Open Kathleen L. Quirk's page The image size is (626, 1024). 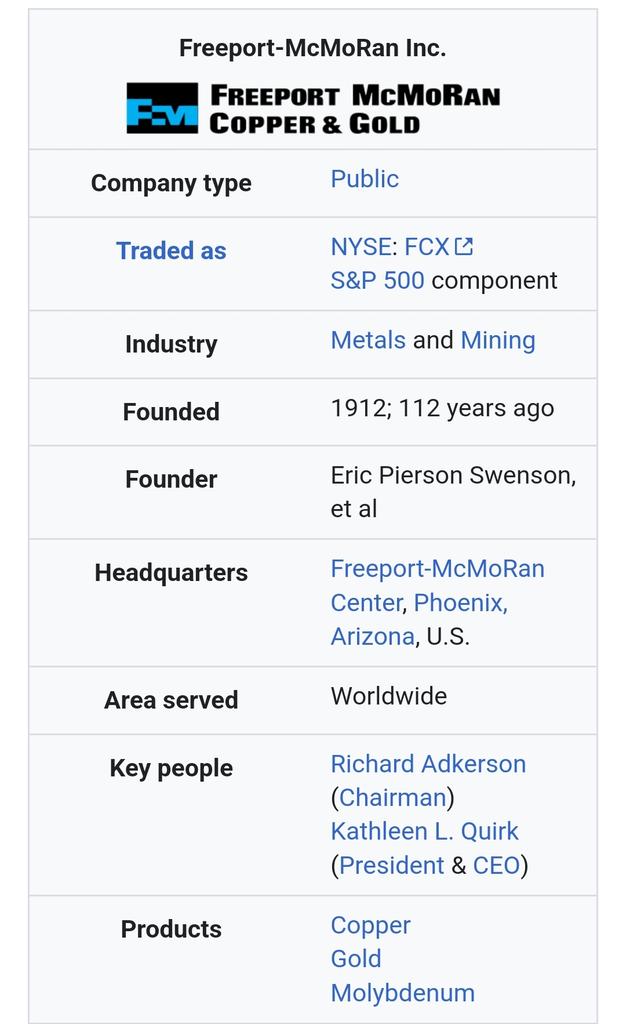coord(424,832)
